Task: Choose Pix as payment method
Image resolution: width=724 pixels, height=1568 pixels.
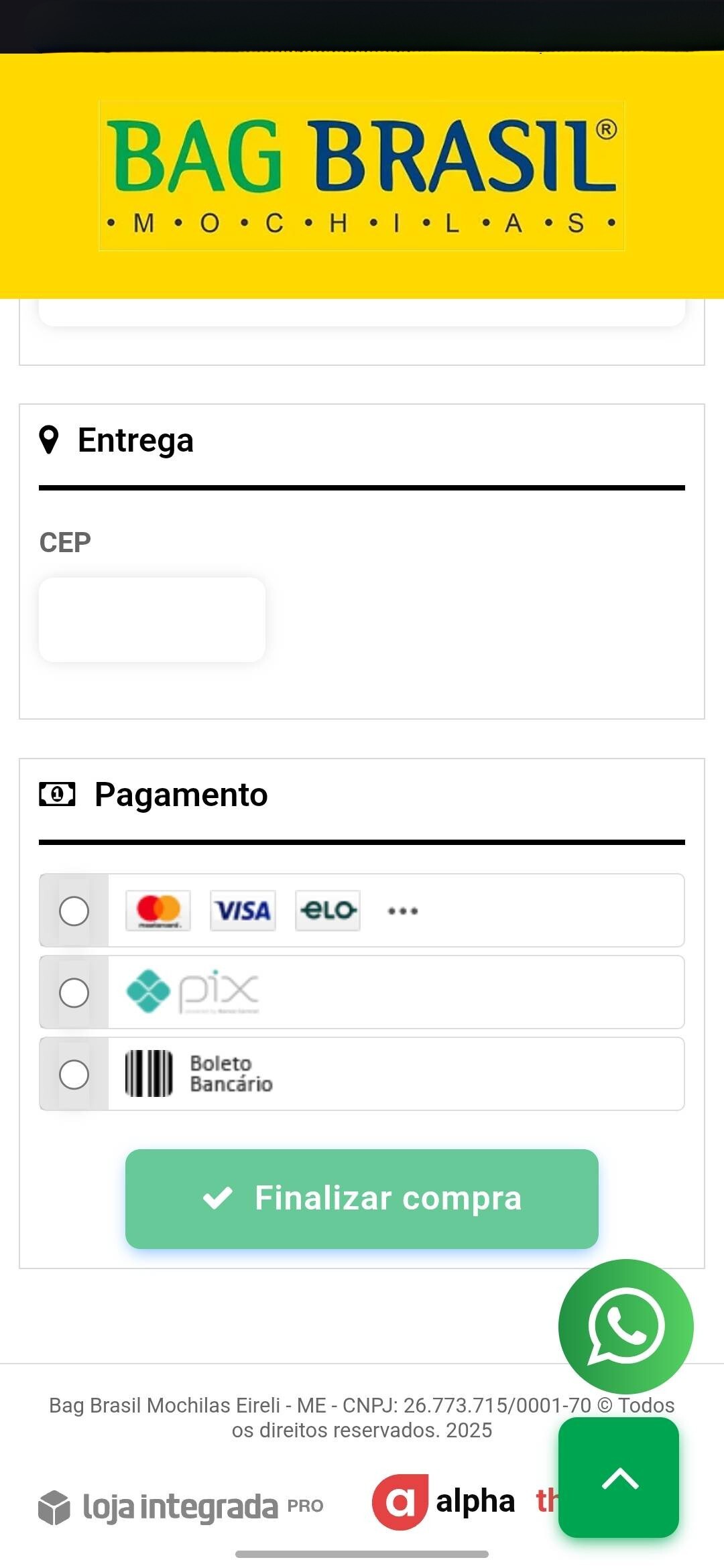Action: (x=74, y=992)
